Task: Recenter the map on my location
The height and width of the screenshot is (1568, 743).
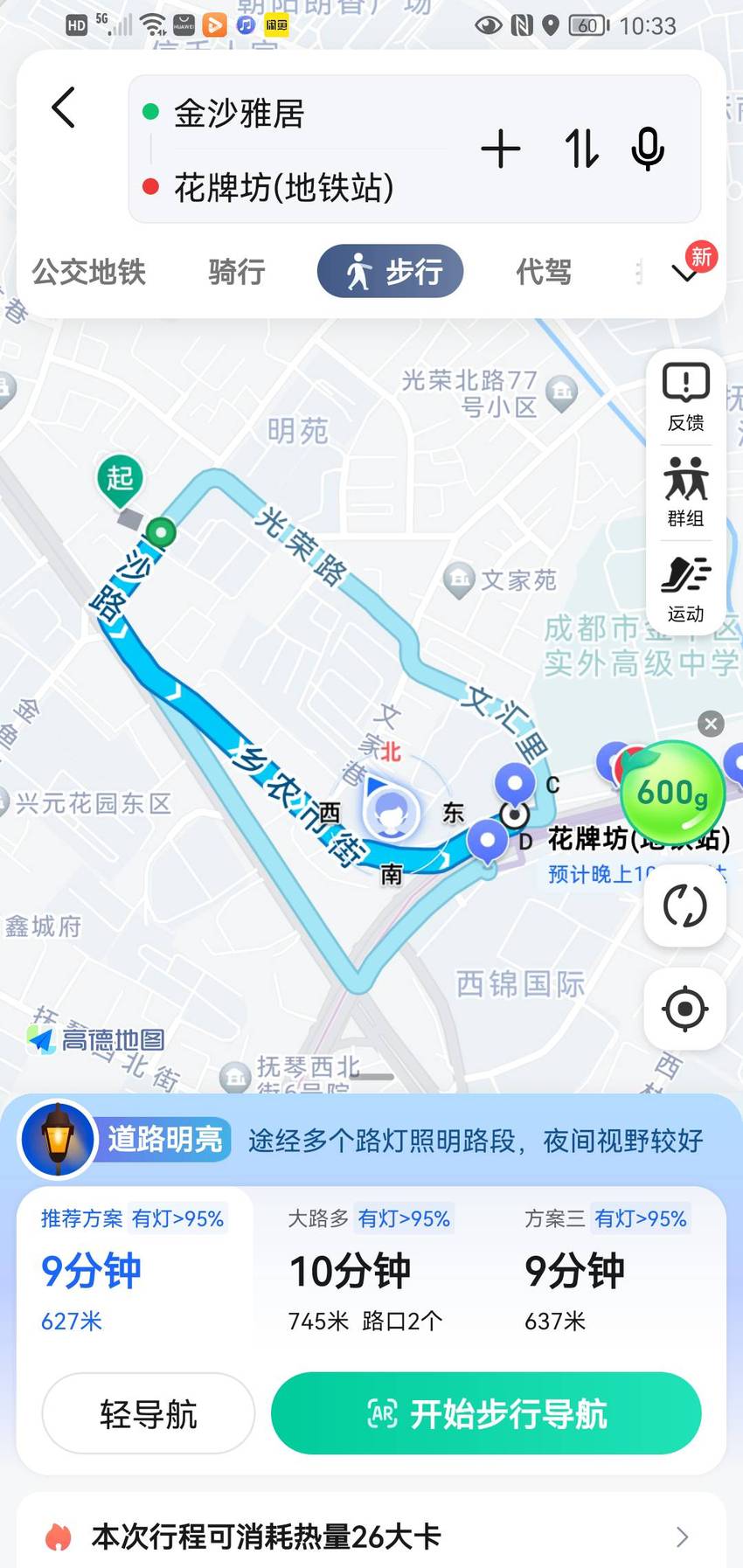Action: point(685,1009)
